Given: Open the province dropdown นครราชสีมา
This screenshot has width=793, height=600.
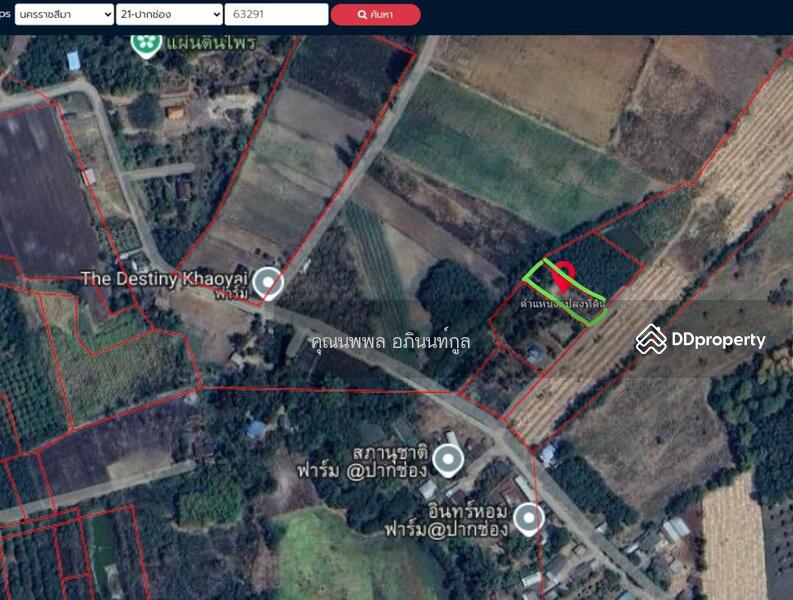Looking at the screenshot, I should click(x=64, y=14).
